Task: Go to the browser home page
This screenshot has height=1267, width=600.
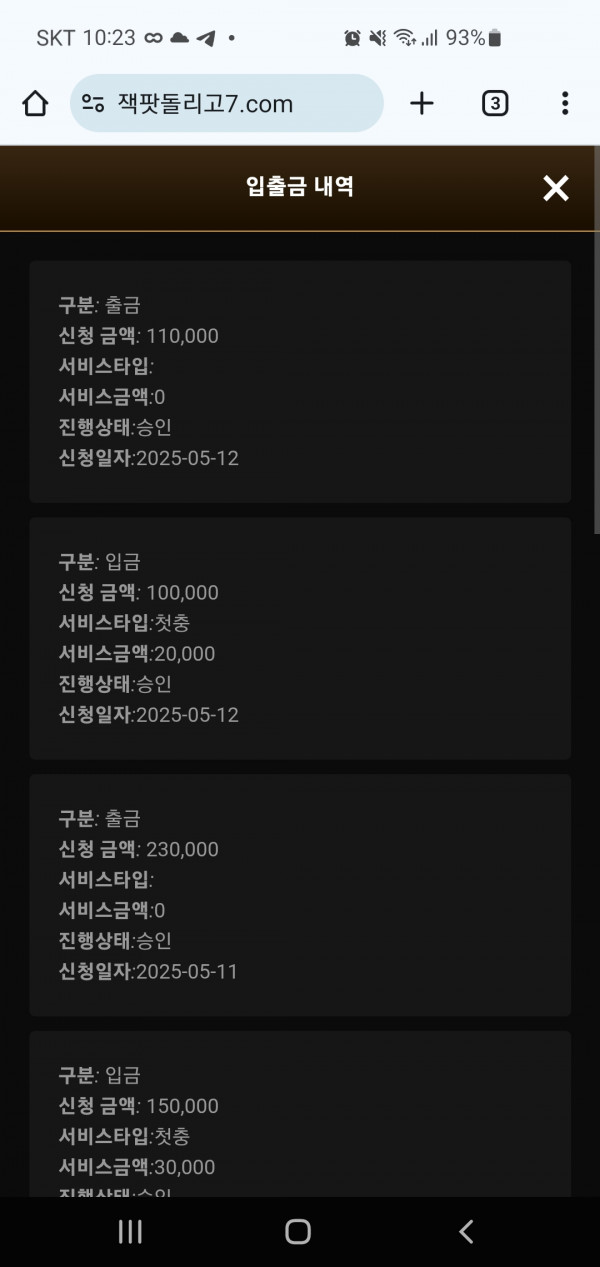Action: click(x=35, y=103)
